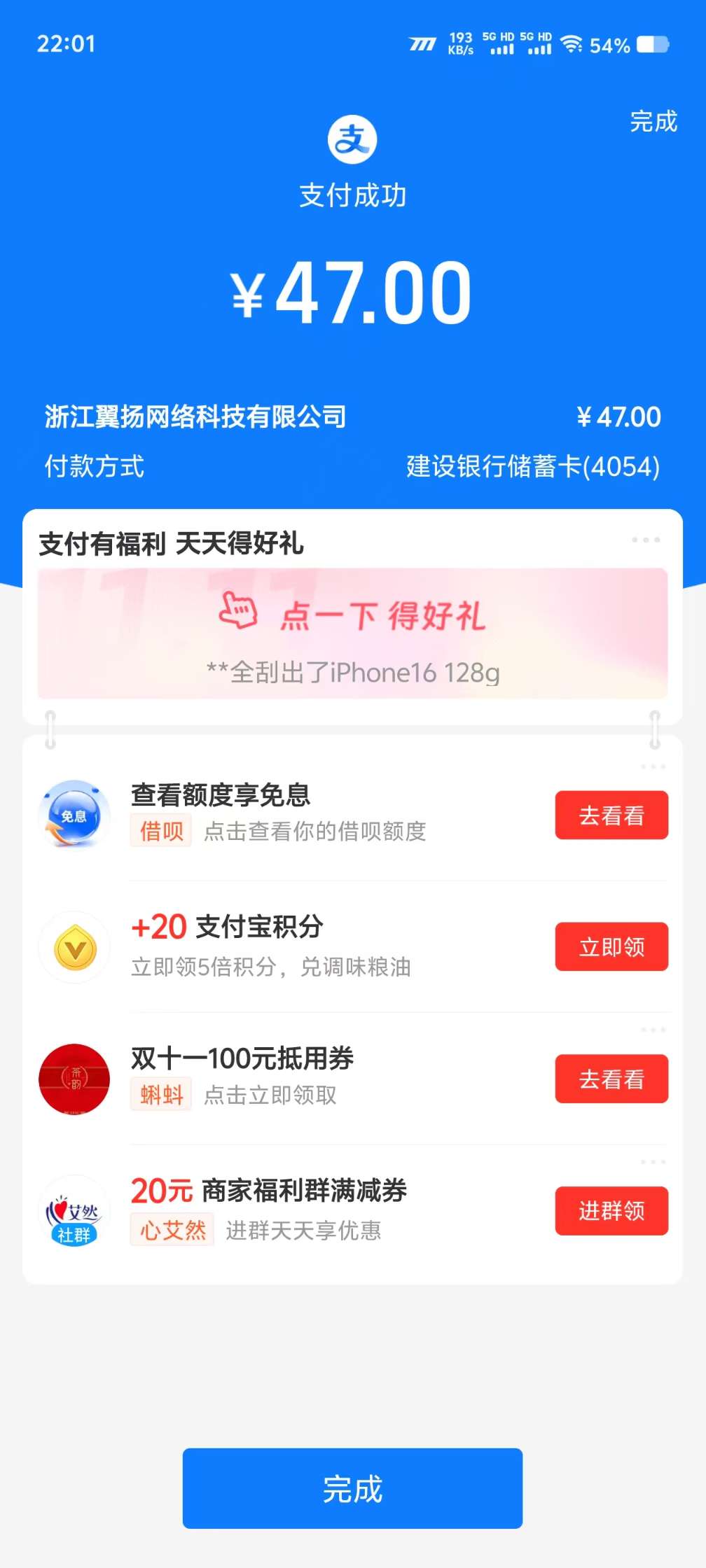Tap 去看看 for 查看额度享免息
The width and height of the screenshot is (706, 1568).
(x=611, y=815)
